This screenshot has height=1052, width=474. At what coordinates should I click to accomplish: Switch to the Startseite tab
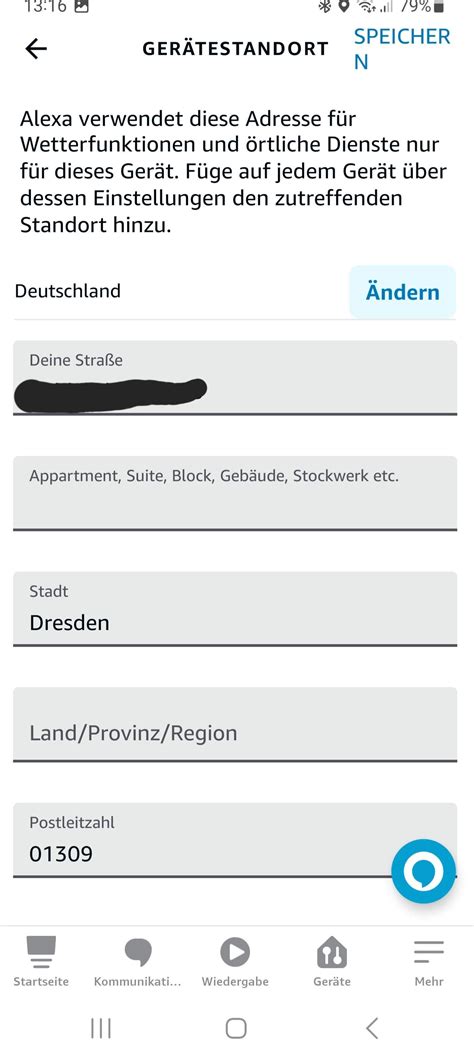click(41, 961)
